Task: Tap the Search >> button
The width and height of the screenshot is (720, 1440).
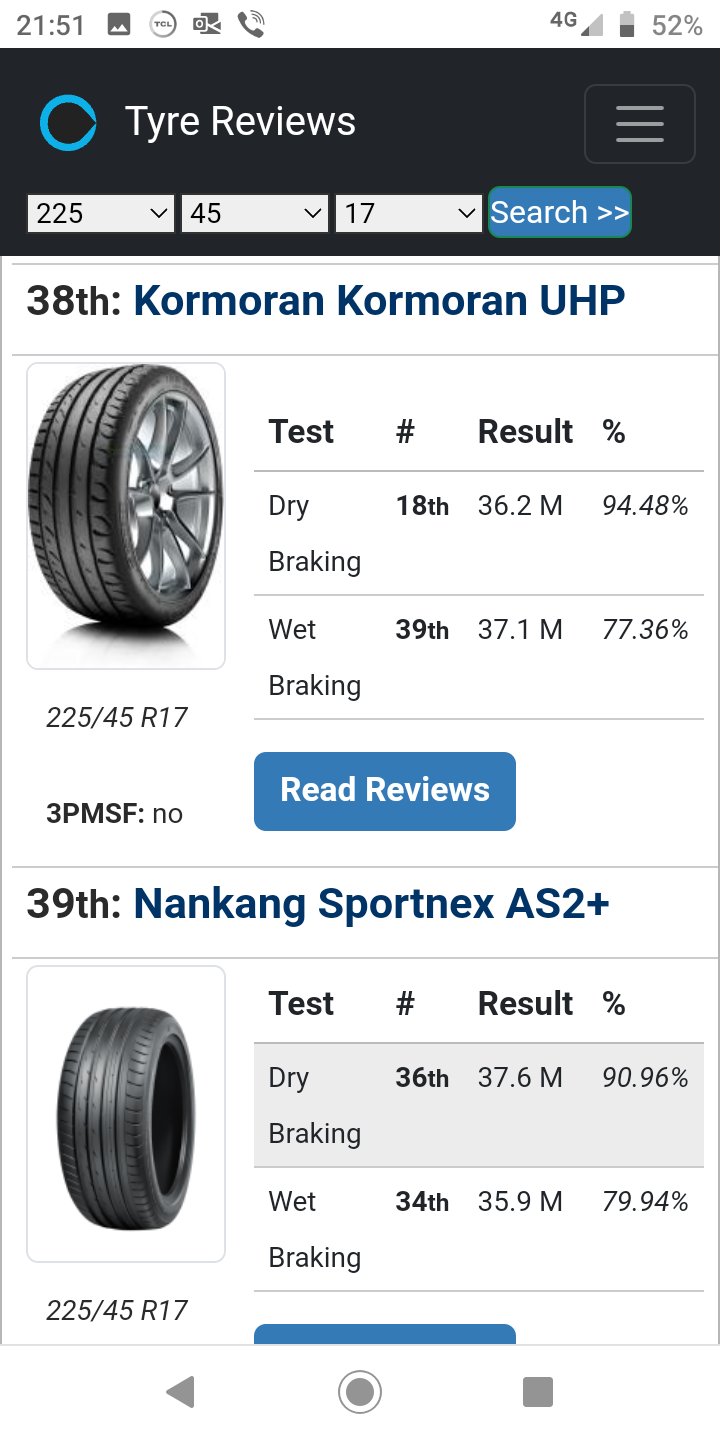Action: pos(560,212)
